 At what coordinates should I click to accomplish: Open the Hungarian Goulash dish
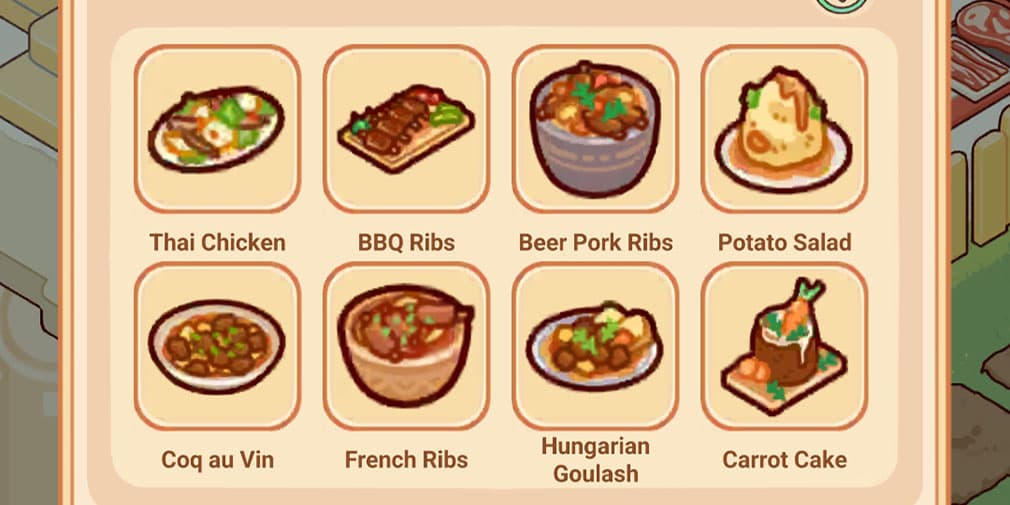[x=595, y=346]
